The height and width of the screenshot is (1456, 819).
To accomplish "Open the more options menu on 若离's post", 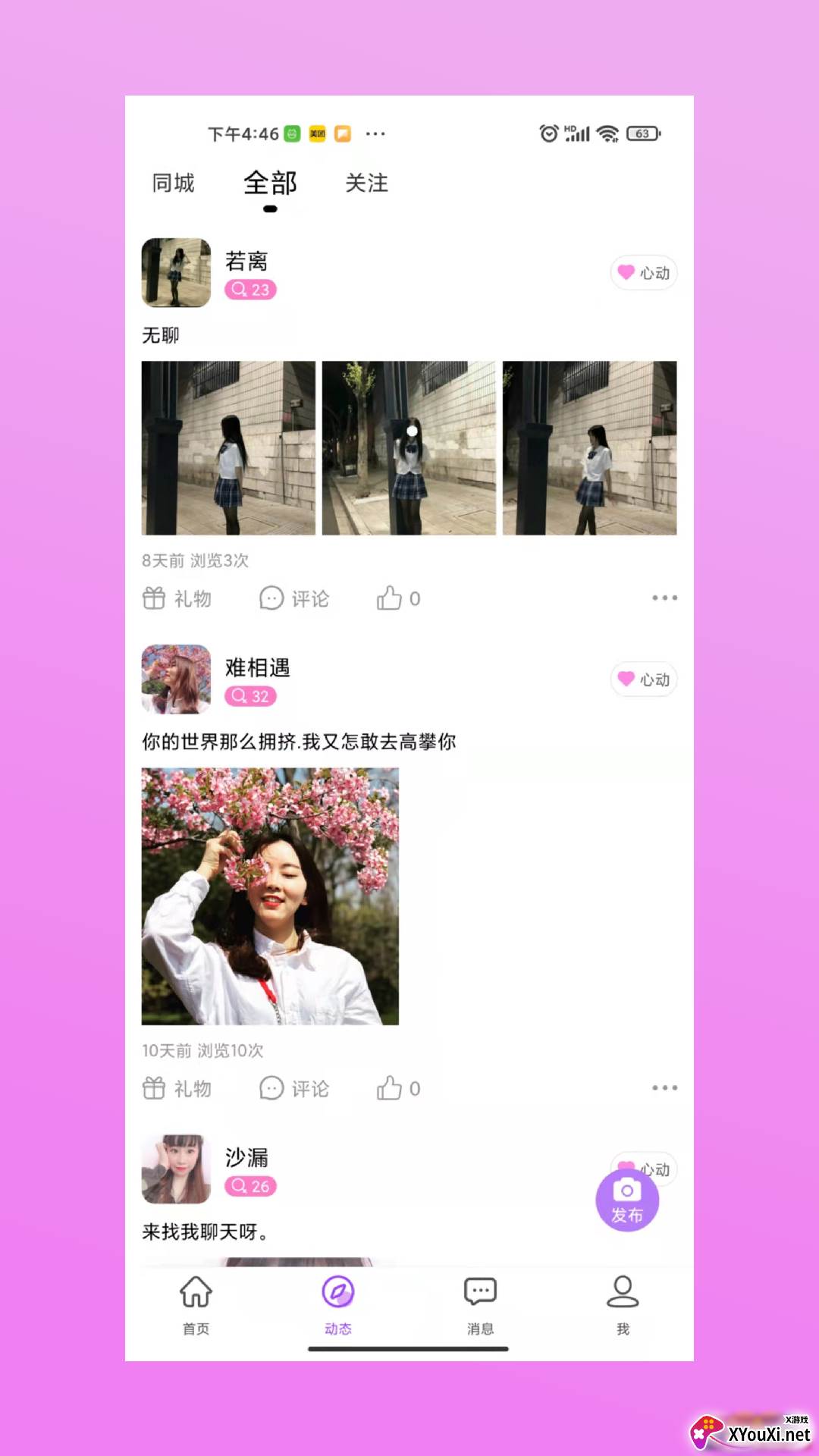I will click(x=664, y=598).
